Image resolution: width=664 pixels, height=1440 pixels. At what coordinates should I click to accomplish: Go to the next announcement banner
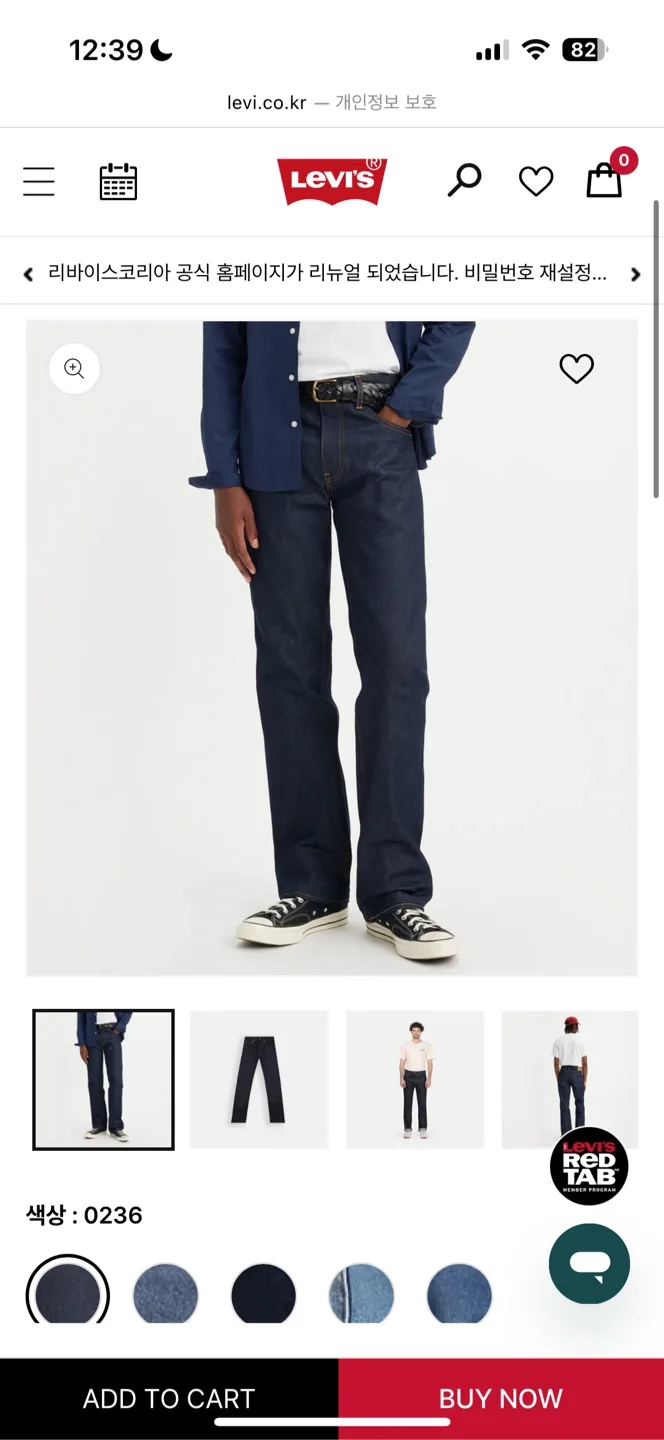[x=635, y=274]
